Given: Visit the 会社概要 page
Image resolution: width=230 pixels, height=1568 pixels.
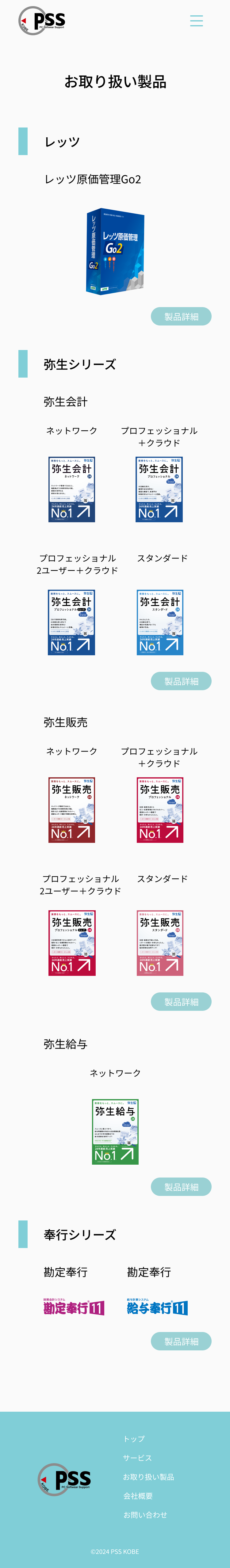Looking at the screenshot, I should click(x=137, y=1496).
